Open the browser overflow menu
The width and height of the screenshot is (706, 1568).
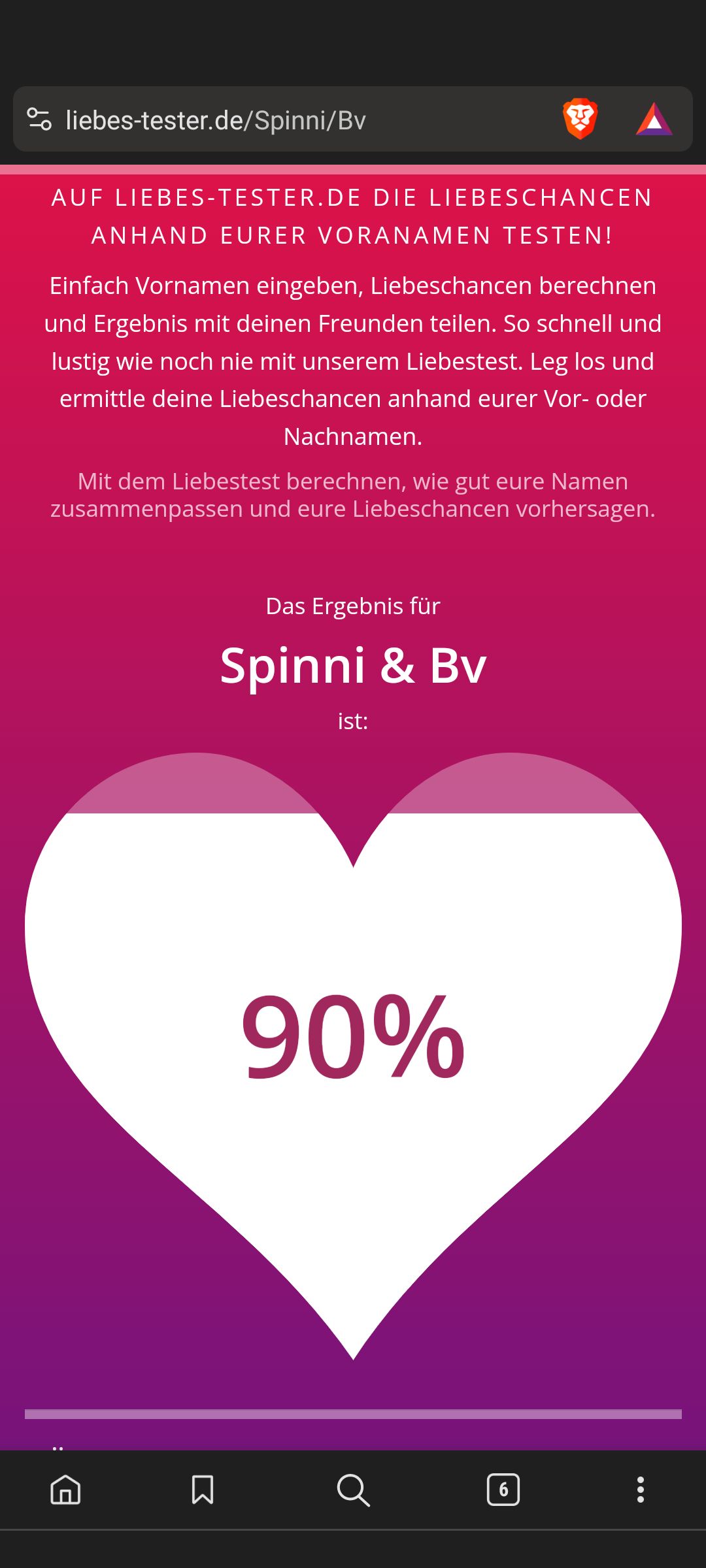(x=641, y=1490)
